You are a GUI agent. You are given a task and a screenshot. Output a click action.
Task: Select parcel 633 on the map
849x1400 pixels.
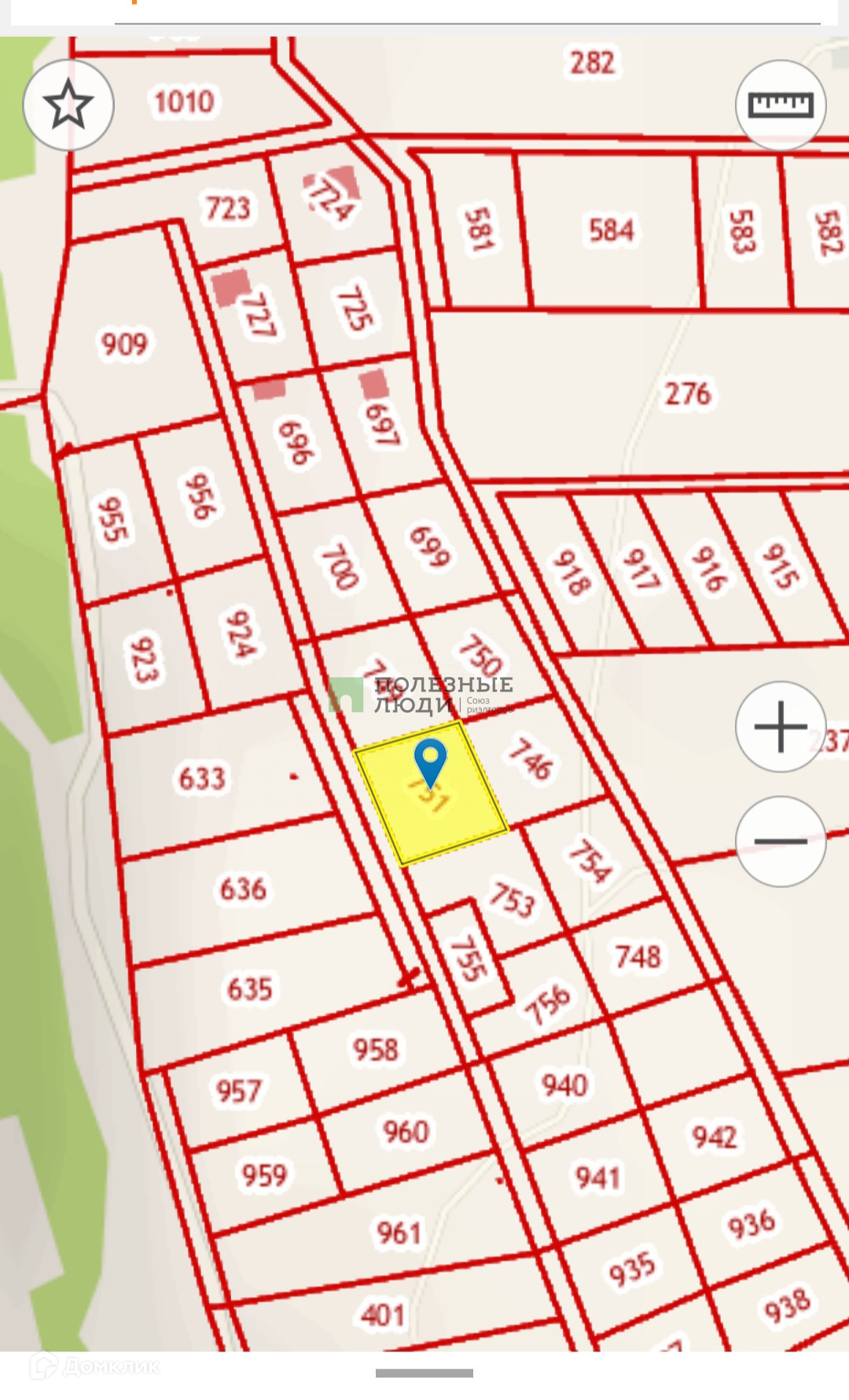(x=203, y=779)
